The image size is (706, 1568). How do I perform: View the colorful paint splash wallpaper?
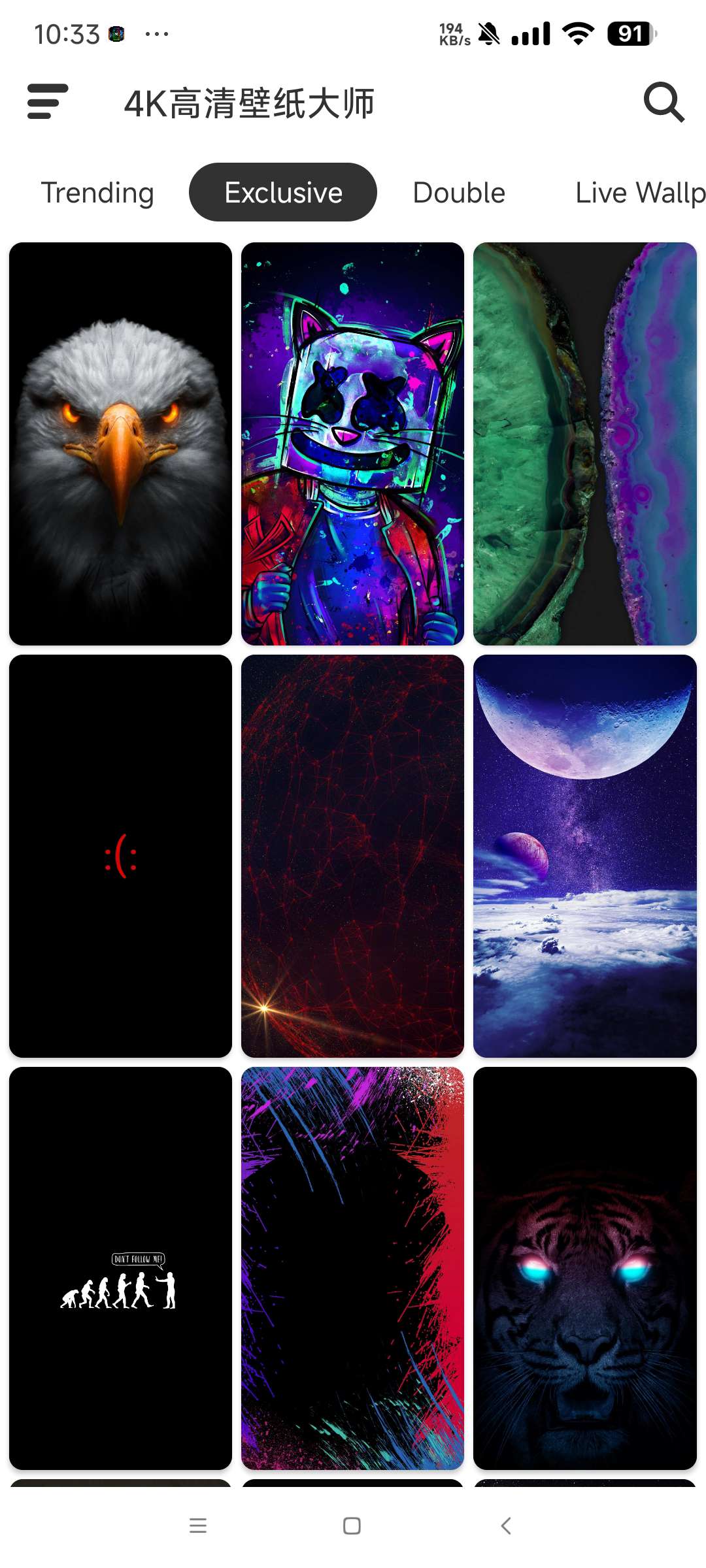click(x=352, y=1267)
